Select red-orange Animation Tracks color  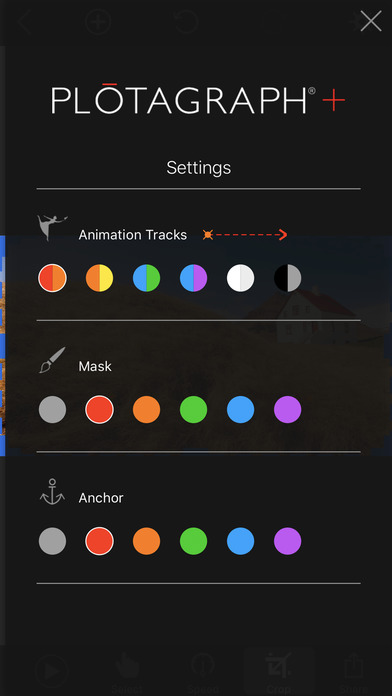tap(52, 278)
